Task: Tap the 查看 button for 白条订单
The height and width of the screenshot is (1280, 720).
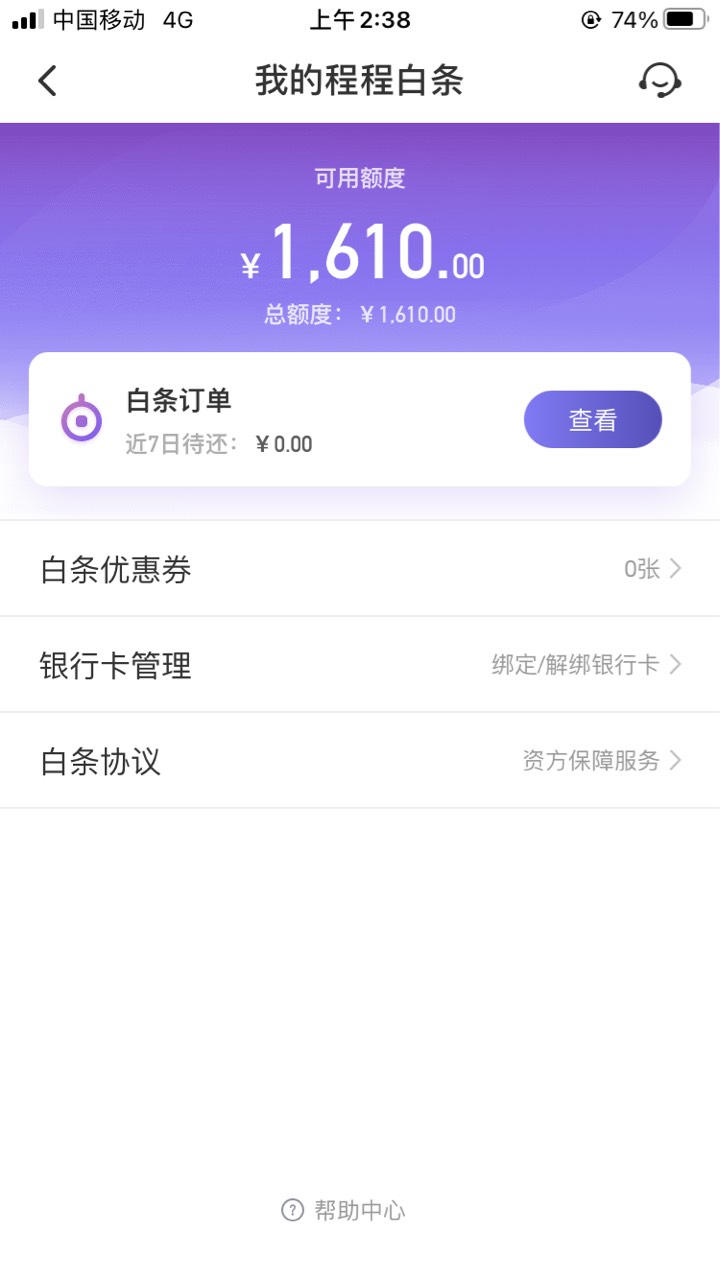Action: click(592, 420)
